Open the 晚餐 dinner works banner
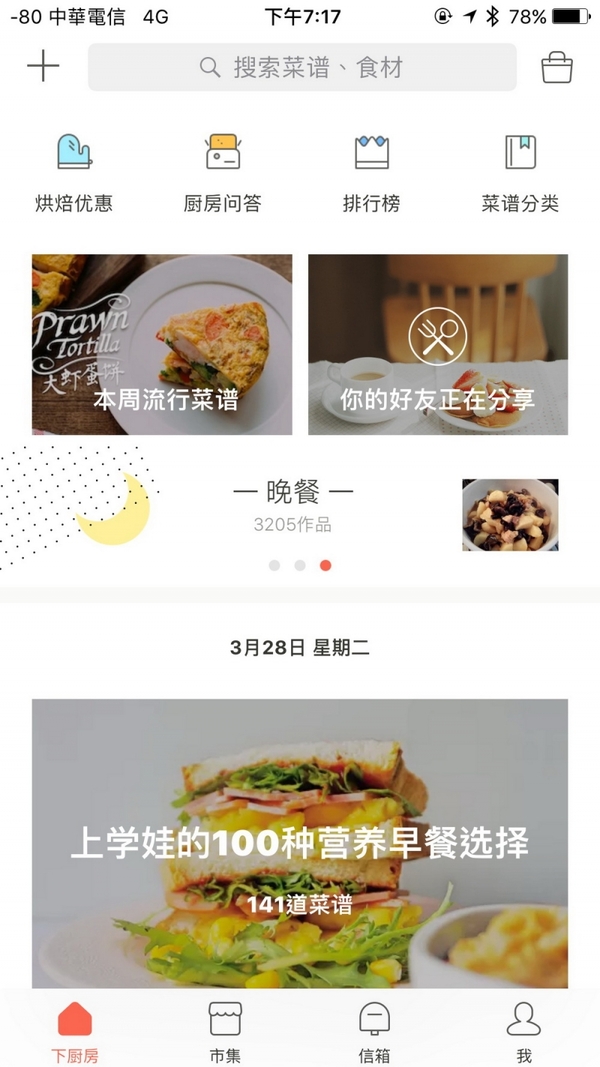The height and width of the screenshot is (1067, 600). [x=293, y=505]
